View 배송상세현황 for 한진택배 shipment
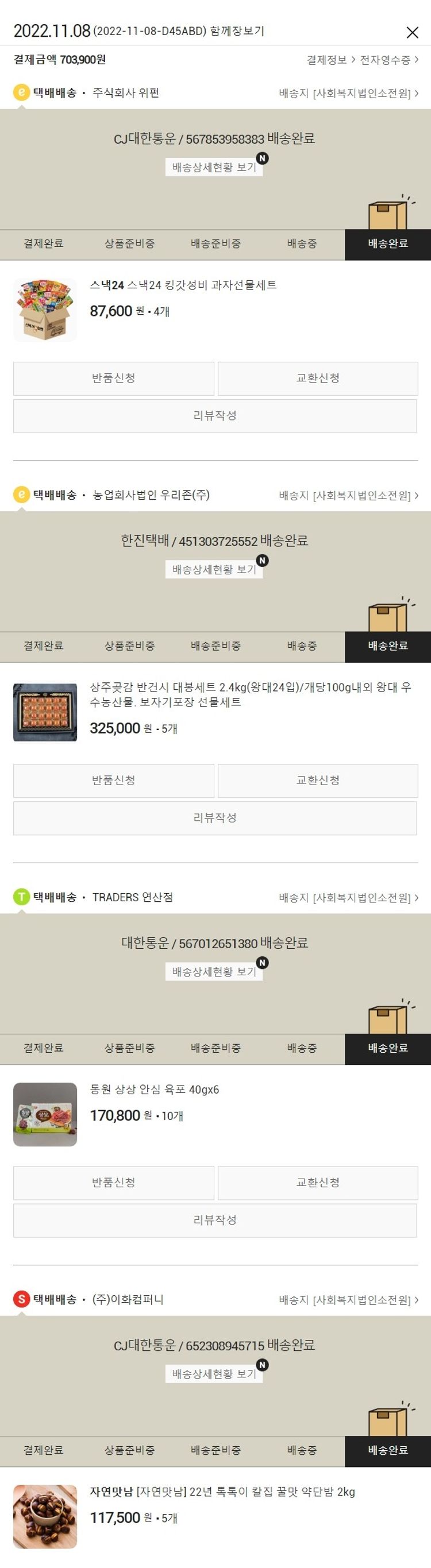The image size is (431, 1568). coord(214,569)
